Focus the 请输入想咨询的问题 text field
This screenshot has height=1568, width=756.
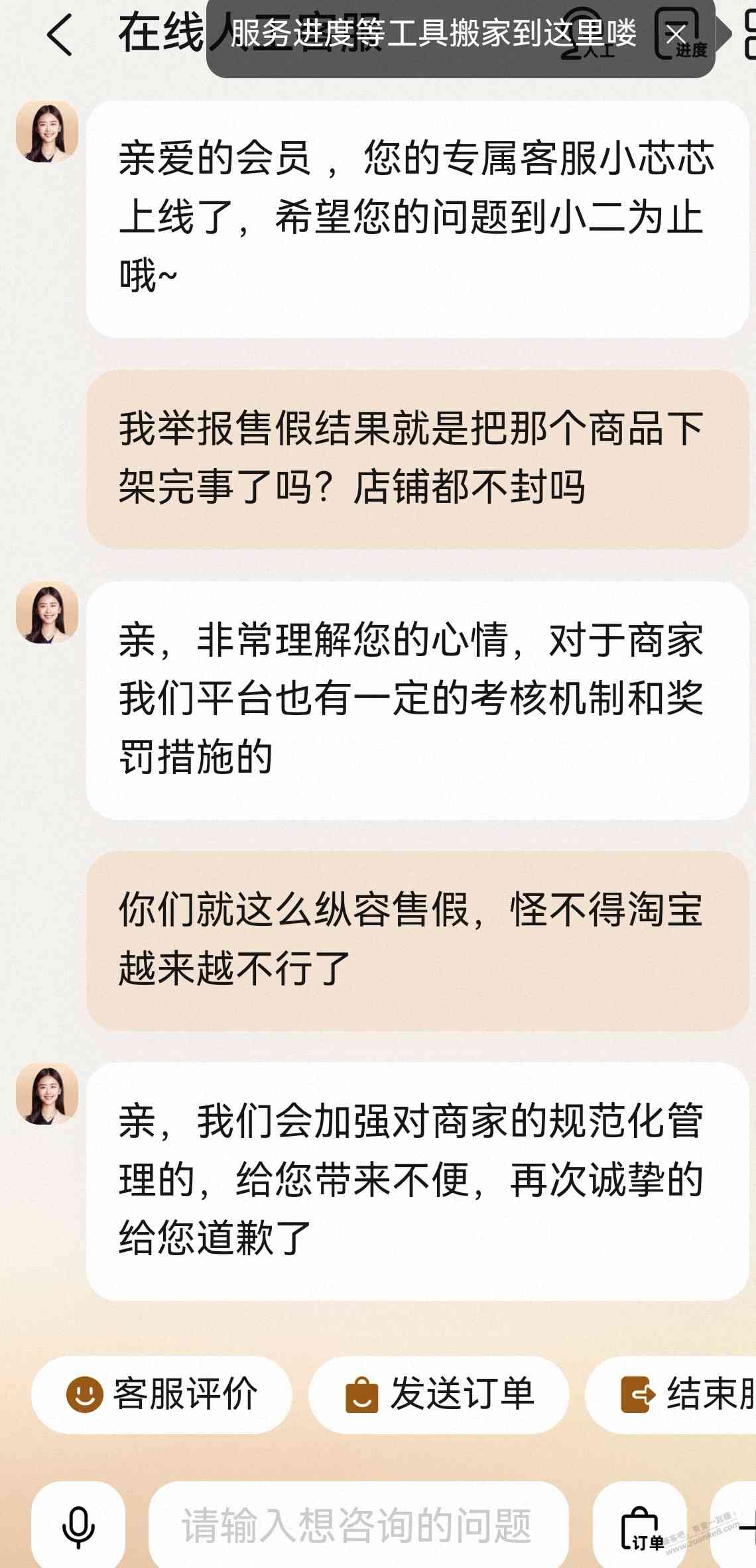(358, 1526)
